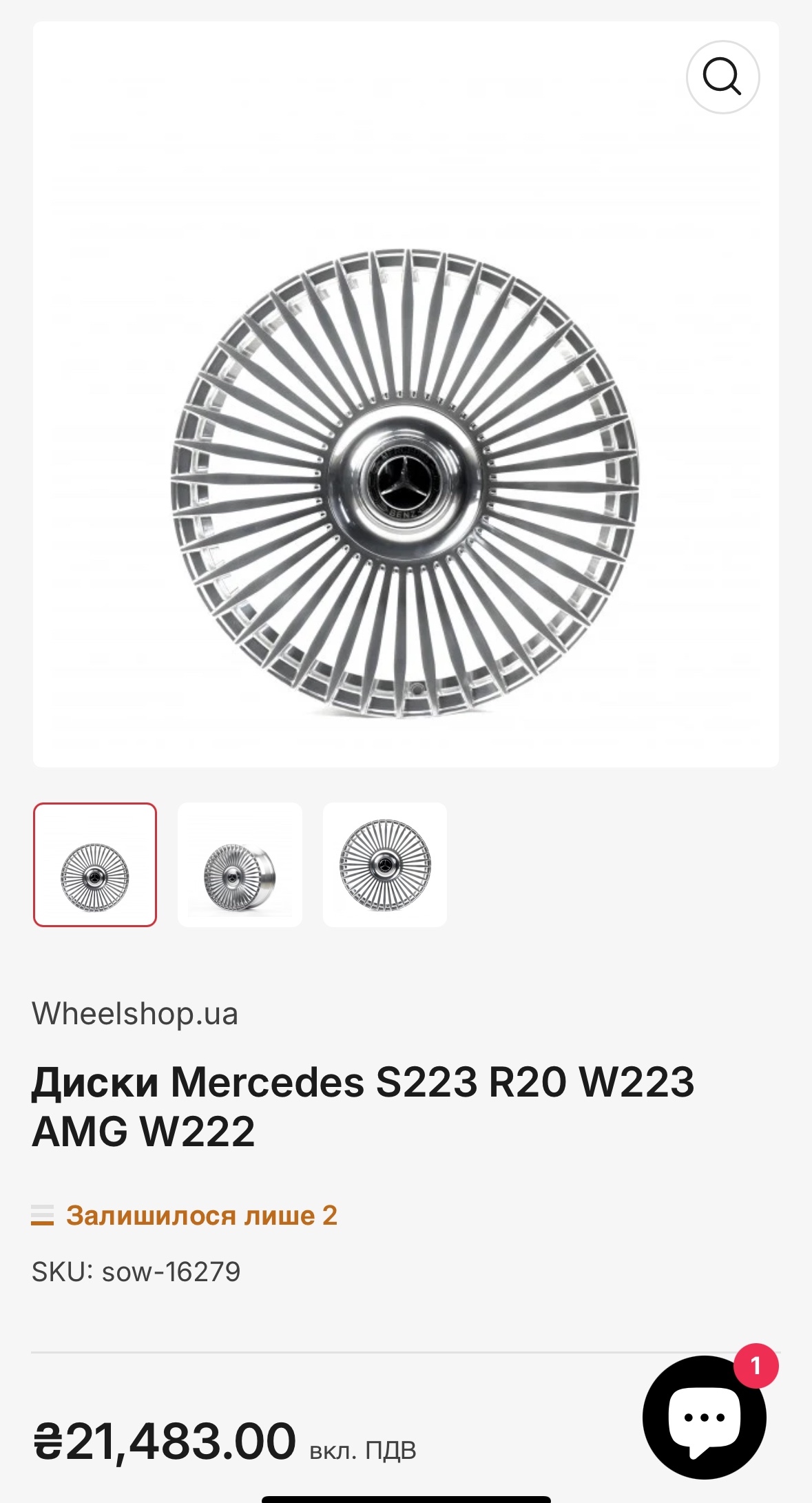Open the chat support bubble
The height and width of the screenshot is (1503, 812).
point(704,1418)
